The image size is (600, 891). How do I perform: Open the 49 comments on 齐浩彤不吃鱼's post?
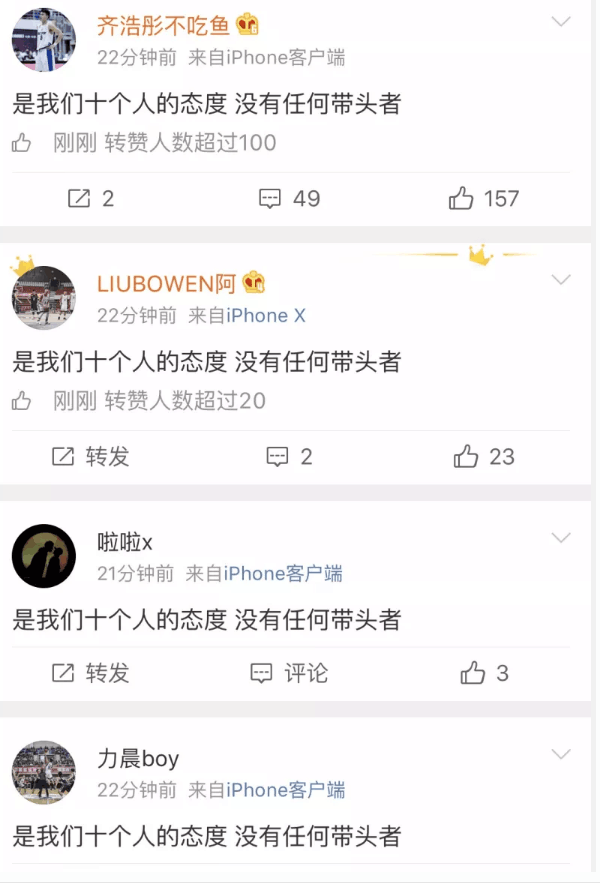pos(289,198)
